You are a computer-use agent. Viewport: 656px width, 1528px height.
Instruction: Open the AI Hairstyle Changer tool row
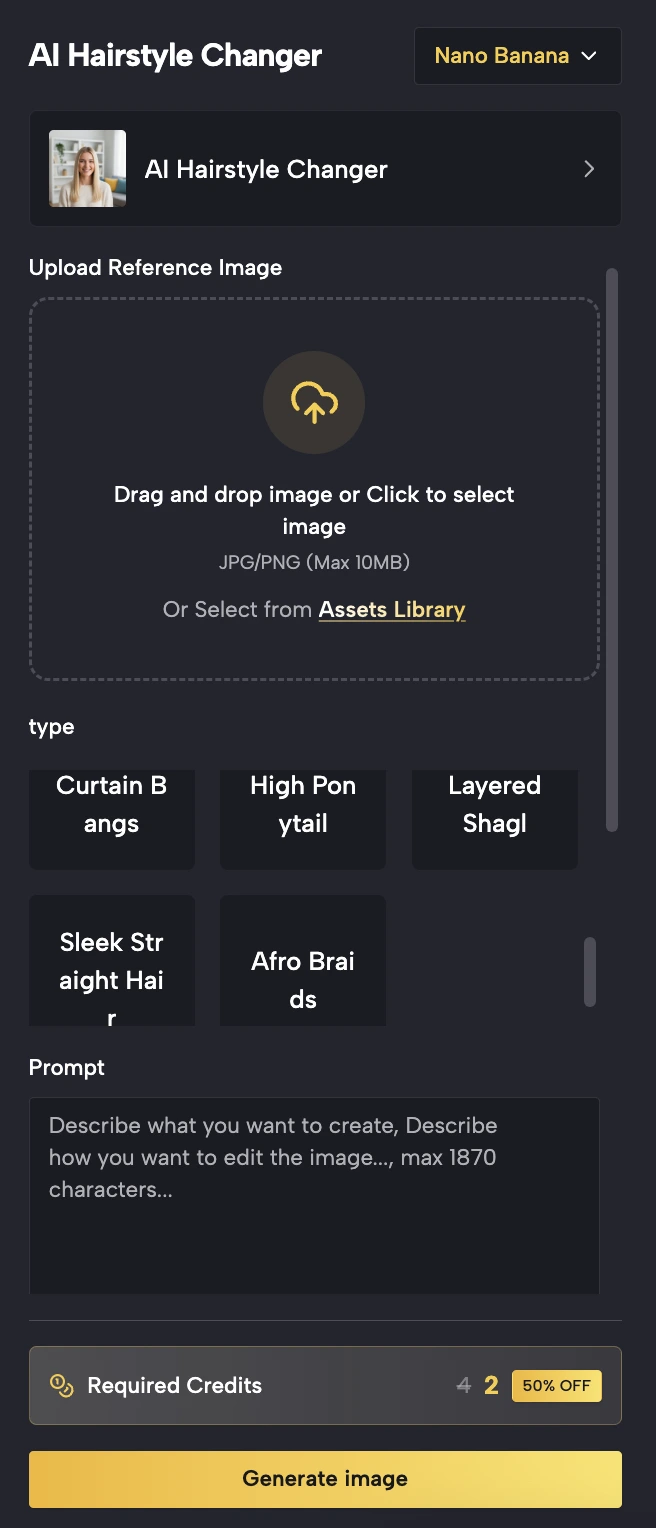pos(325,169)
